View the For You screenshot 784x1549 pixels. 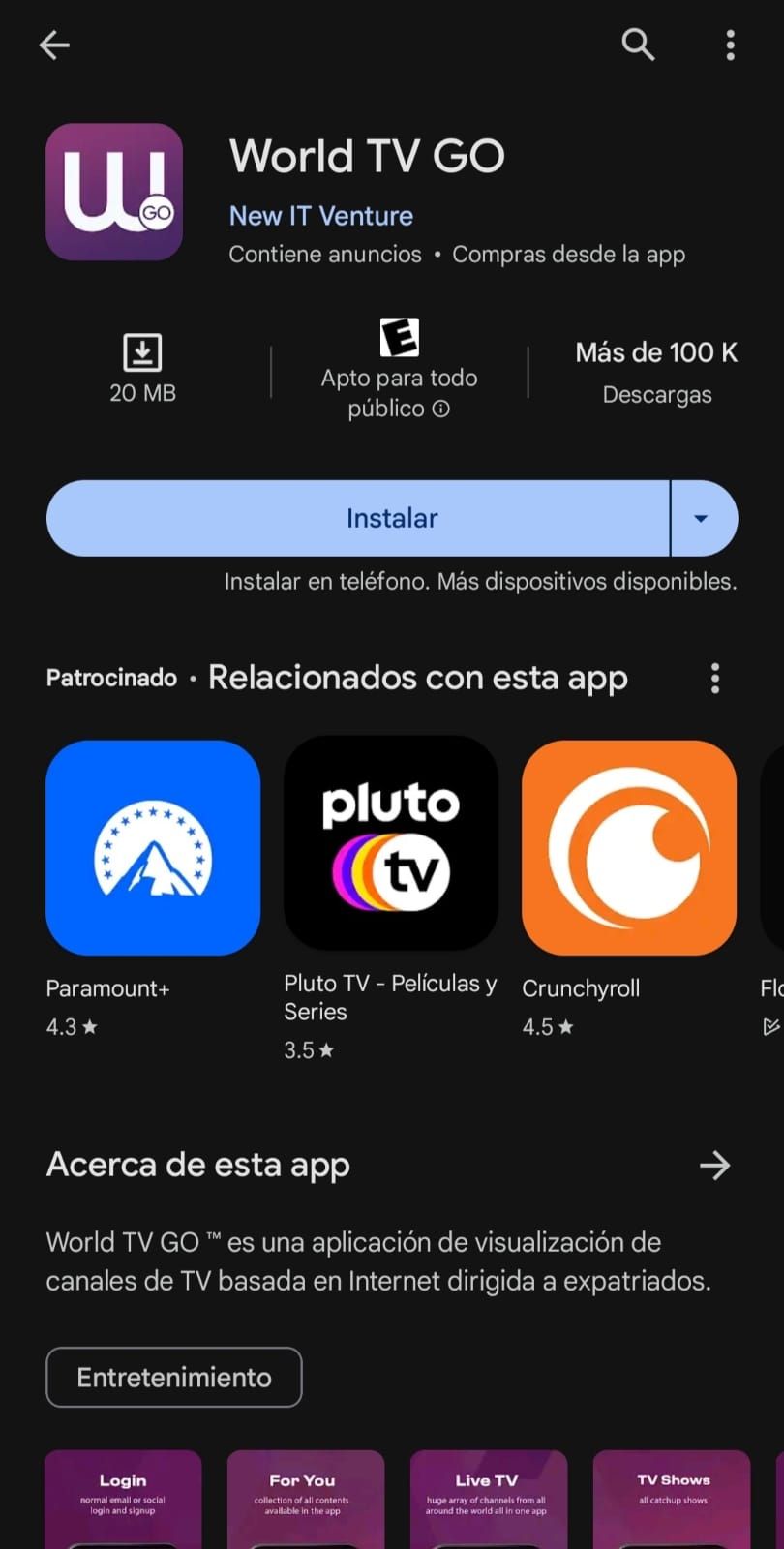(x=306, y=1499)
